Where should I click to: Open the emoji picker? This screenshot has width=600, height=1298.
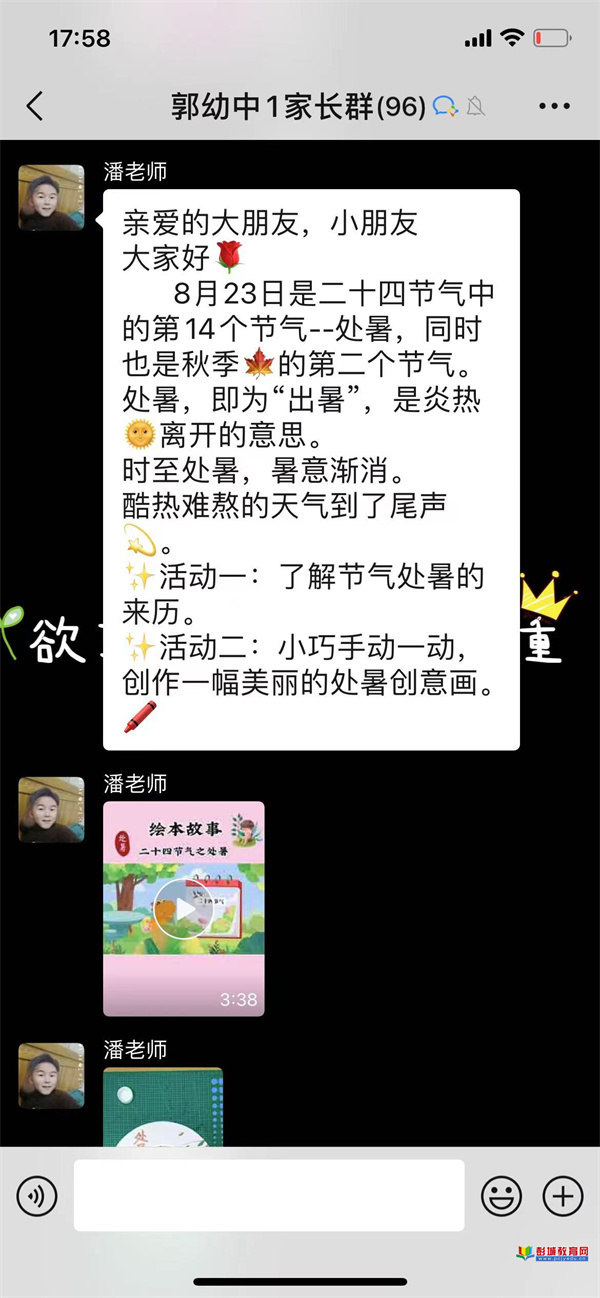coord(501,1195)
